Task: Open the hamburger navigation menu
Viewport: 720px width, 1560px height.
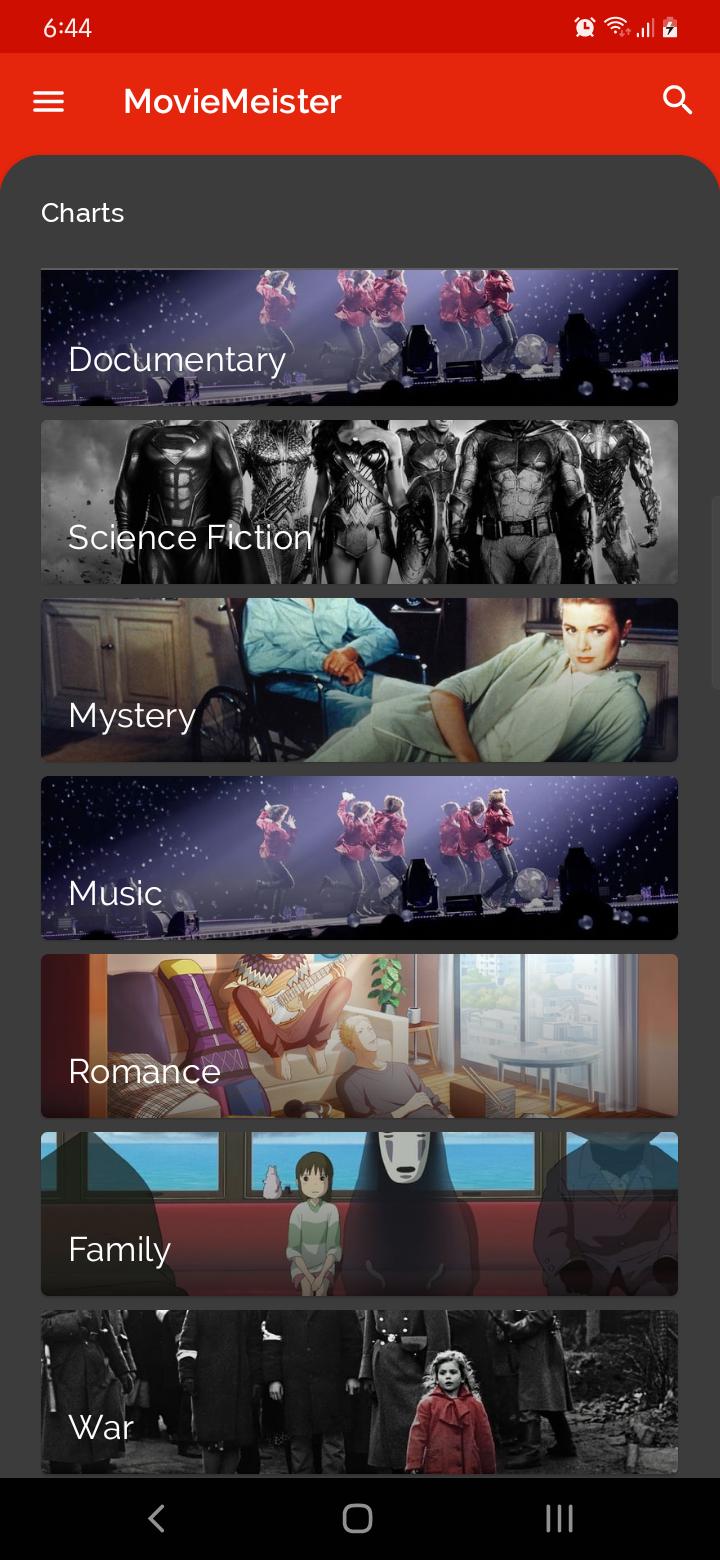Action: pyautogui.click(x=48, y=101)
